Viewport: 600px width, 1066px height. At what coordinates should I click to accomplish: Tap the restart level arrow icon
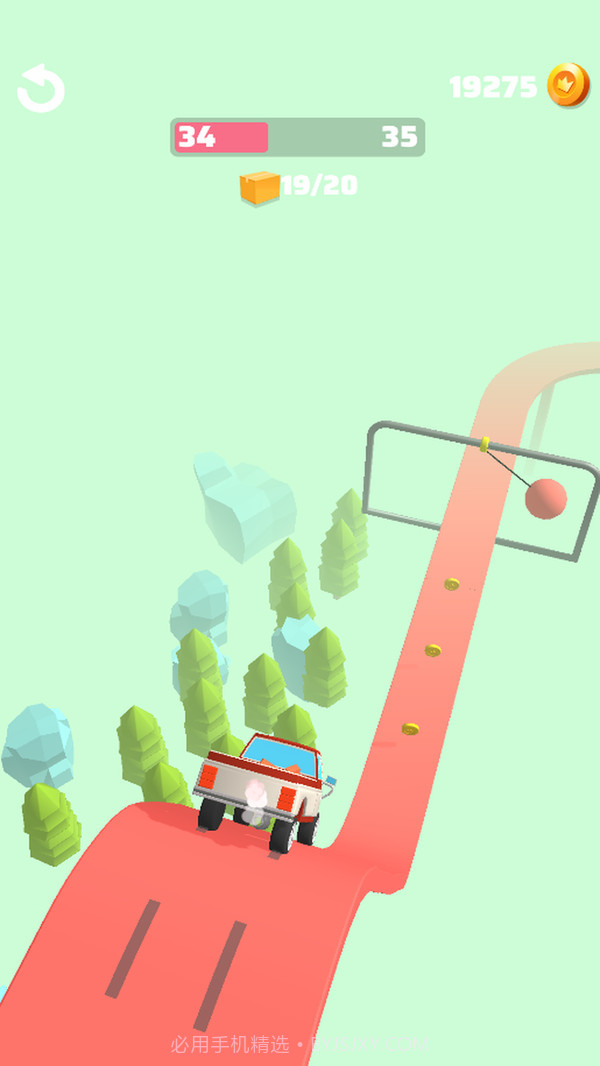click(41, 89)
